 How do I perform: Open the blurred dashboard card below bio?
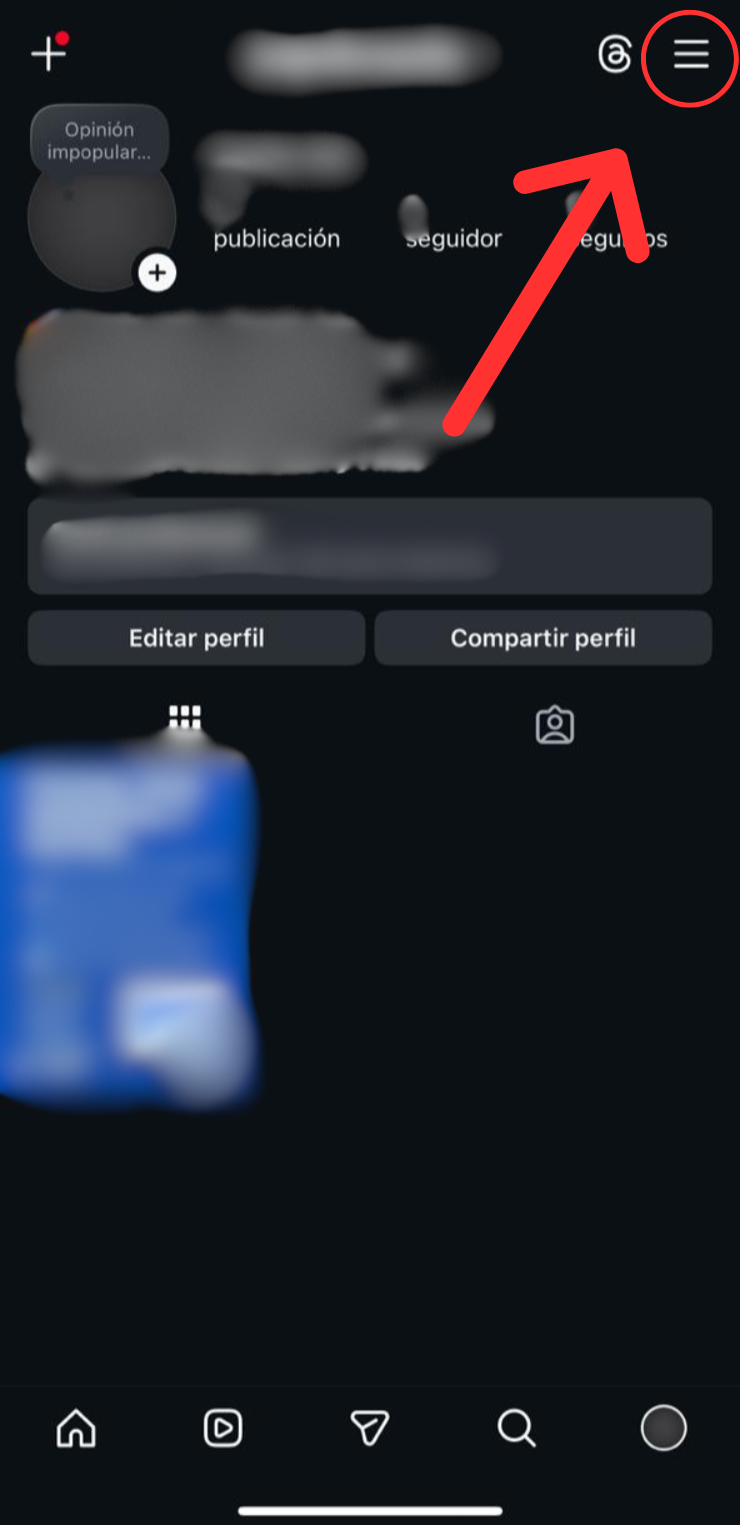(369, 546)
